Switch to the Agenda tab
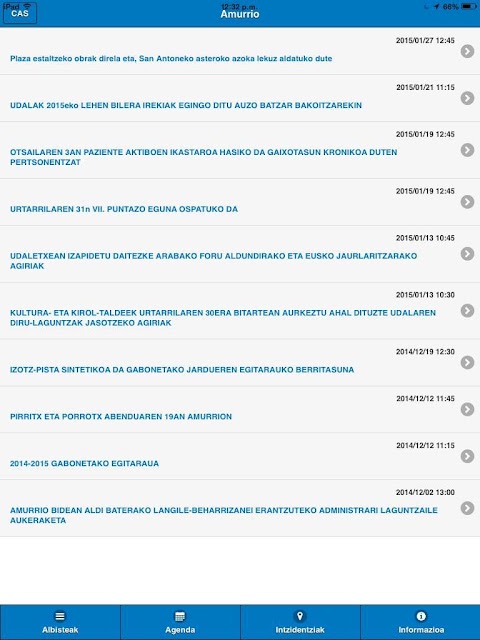 point(180,622)
